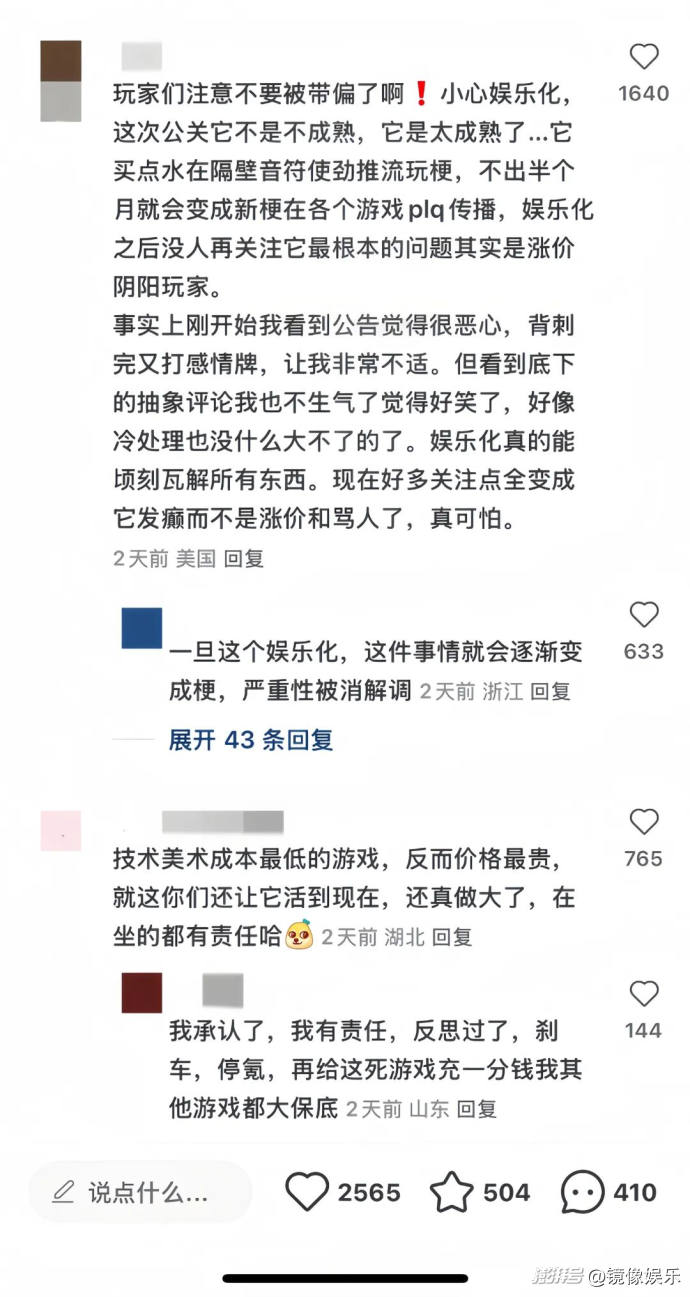Like the reply from 浙江 with 633 likes
The height and width of the screenshot is (1297, 690).
pyautogui.click(x=644, y=614)
